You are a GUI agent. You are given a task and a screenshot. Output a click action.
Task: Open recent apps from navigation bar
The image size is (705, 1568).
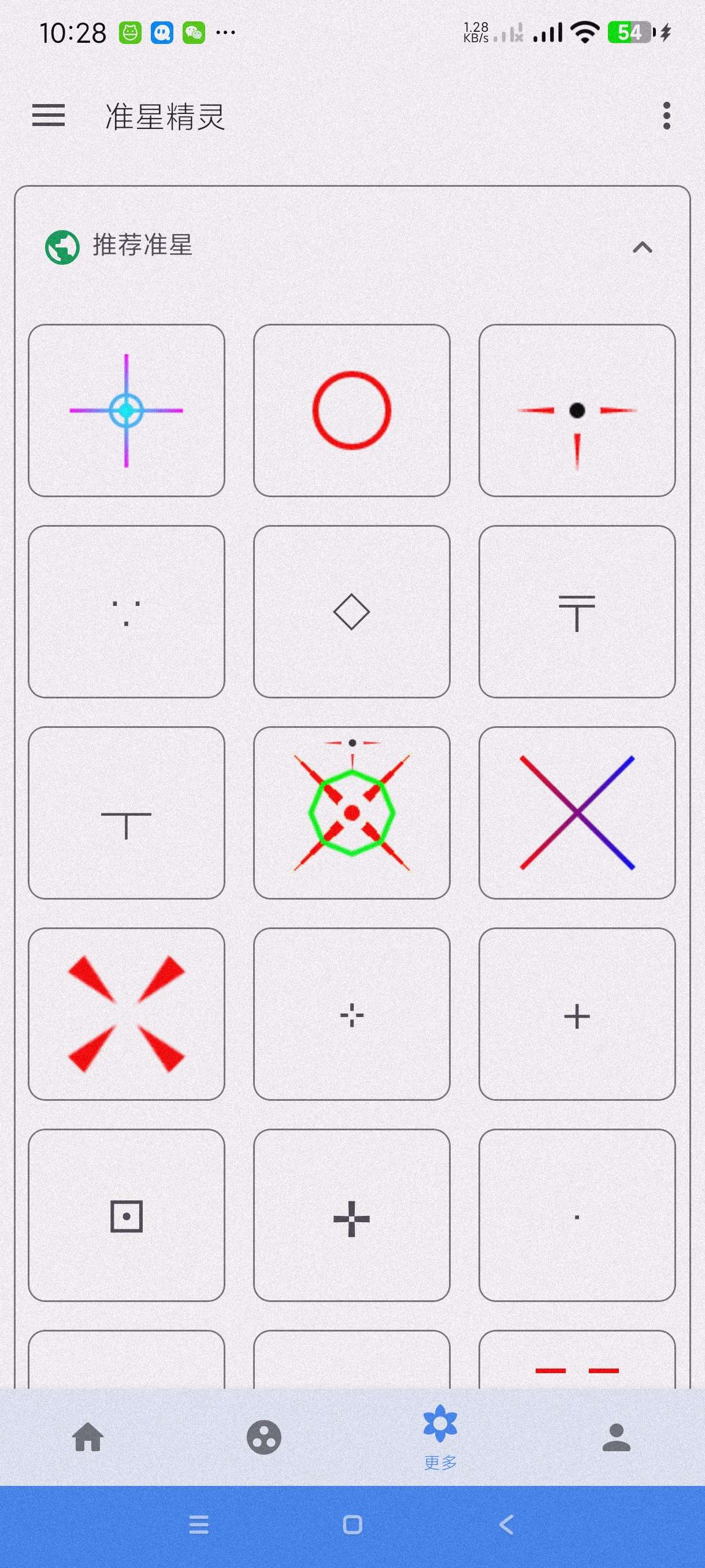coord(199,1525)
